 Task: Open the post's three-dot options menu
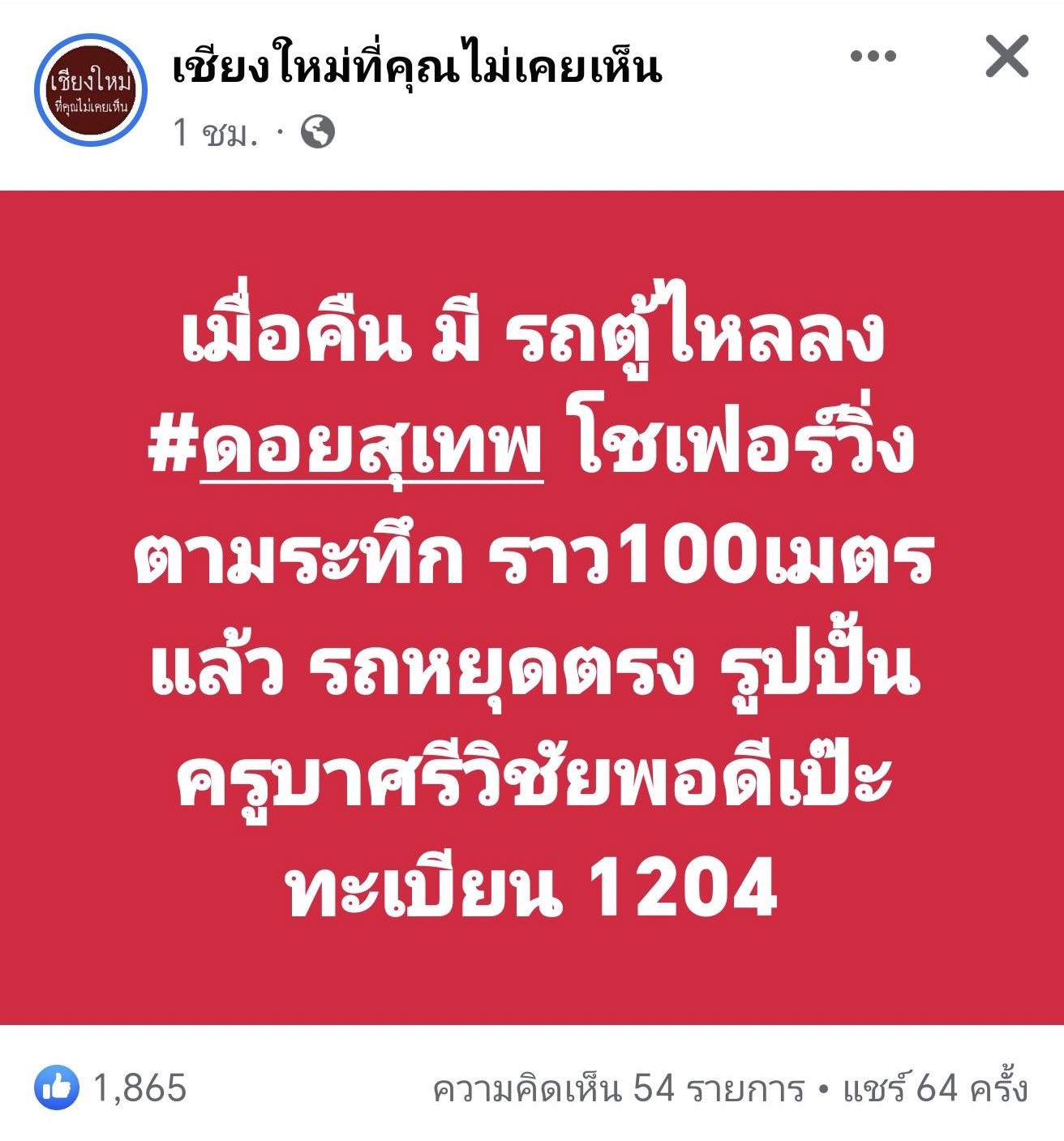click(873, 57)
